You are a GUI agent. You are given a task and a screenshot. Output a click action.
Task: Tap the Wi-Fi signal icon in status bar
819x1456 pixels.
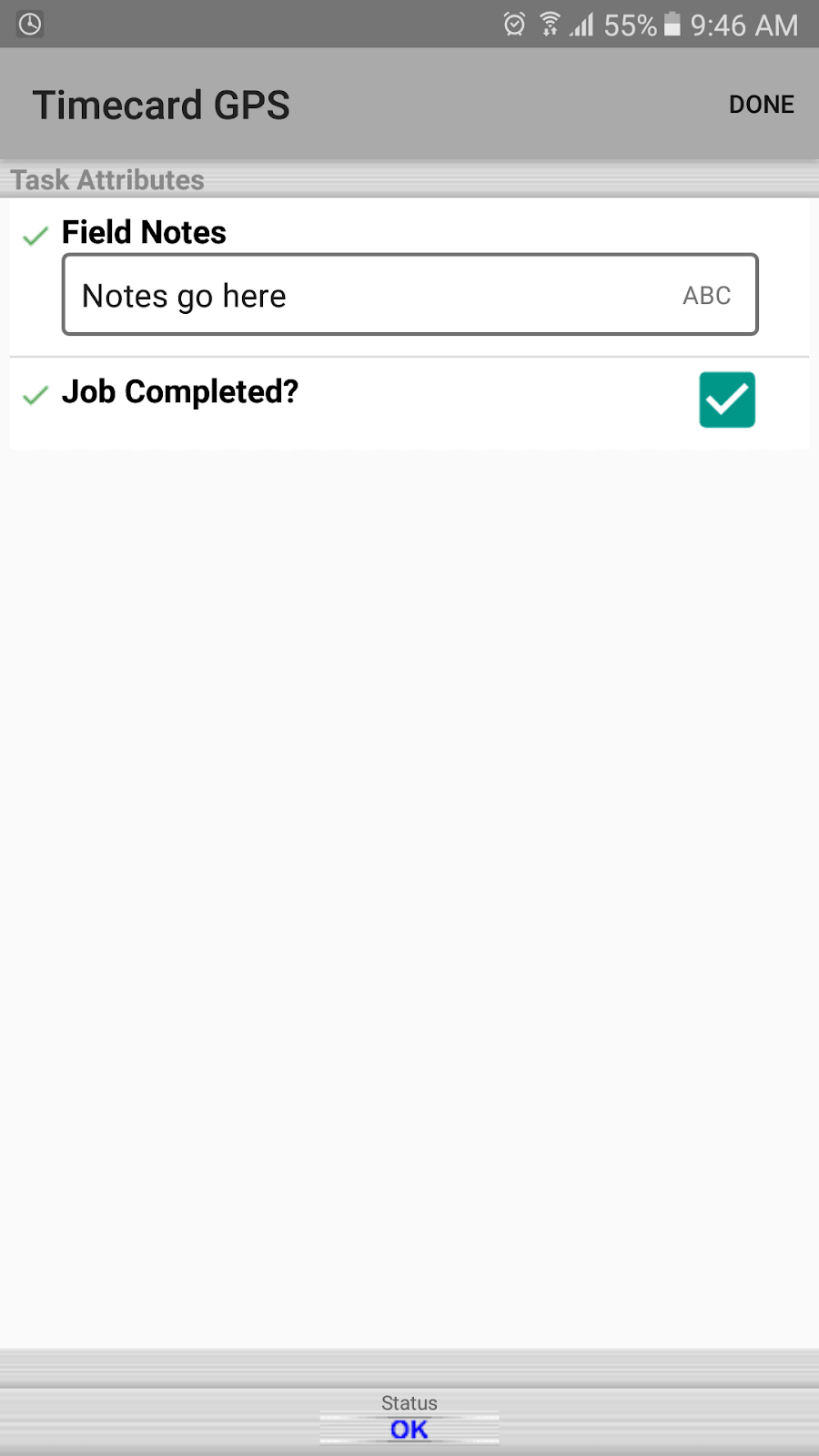(550, 25)
